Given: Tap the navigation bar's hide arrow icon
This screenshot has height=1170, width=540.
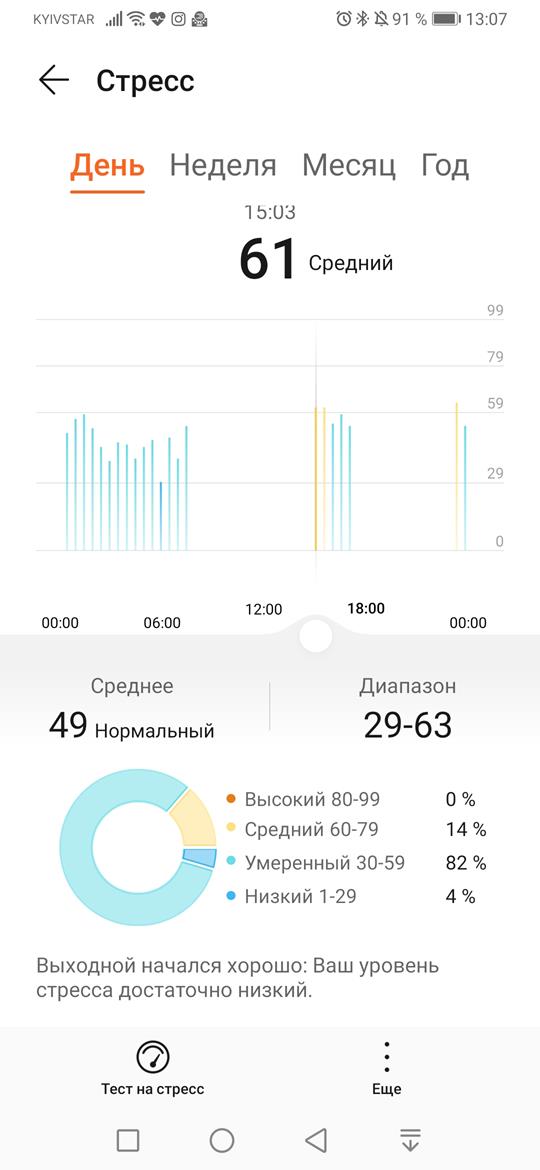Looking at the screenshot, I should point(410,1139).
